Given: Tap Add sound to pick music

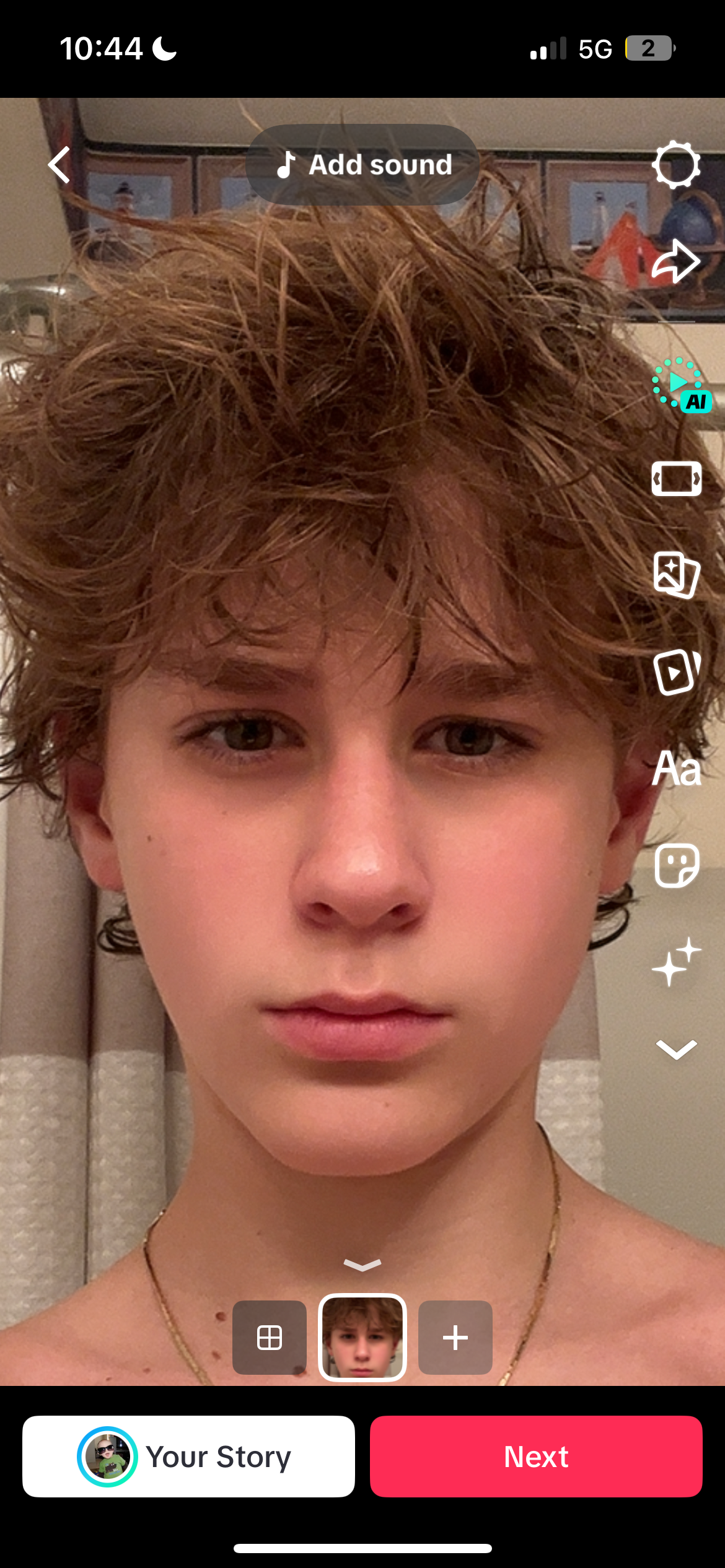Looking at the screenshot, I should point(362,165).
